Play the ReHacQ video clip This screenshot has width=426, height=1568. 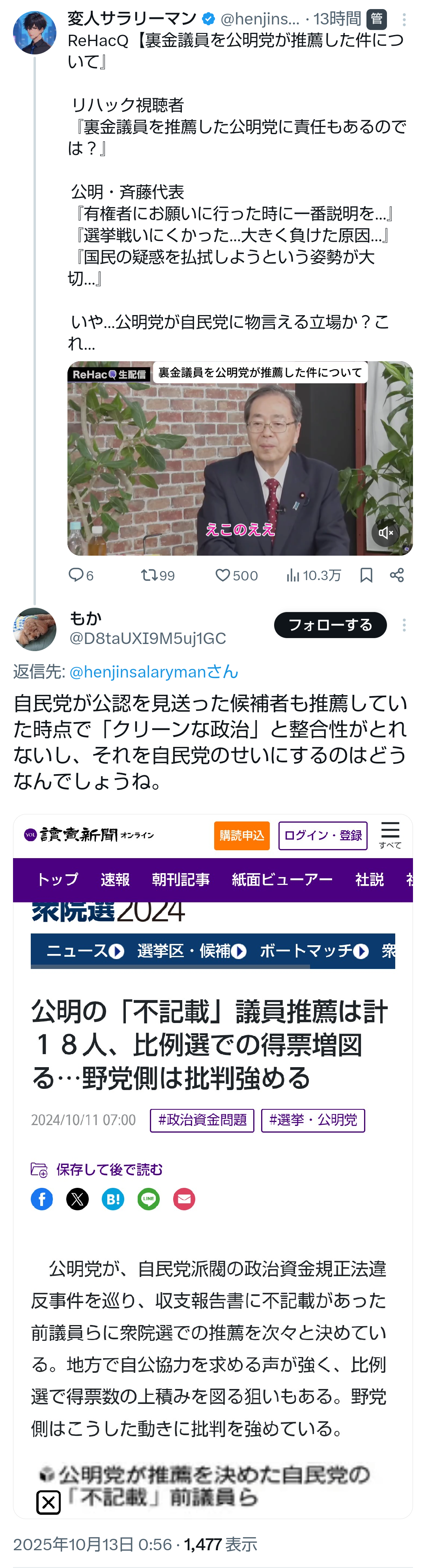pyautogui.click(x=240, y=458)
